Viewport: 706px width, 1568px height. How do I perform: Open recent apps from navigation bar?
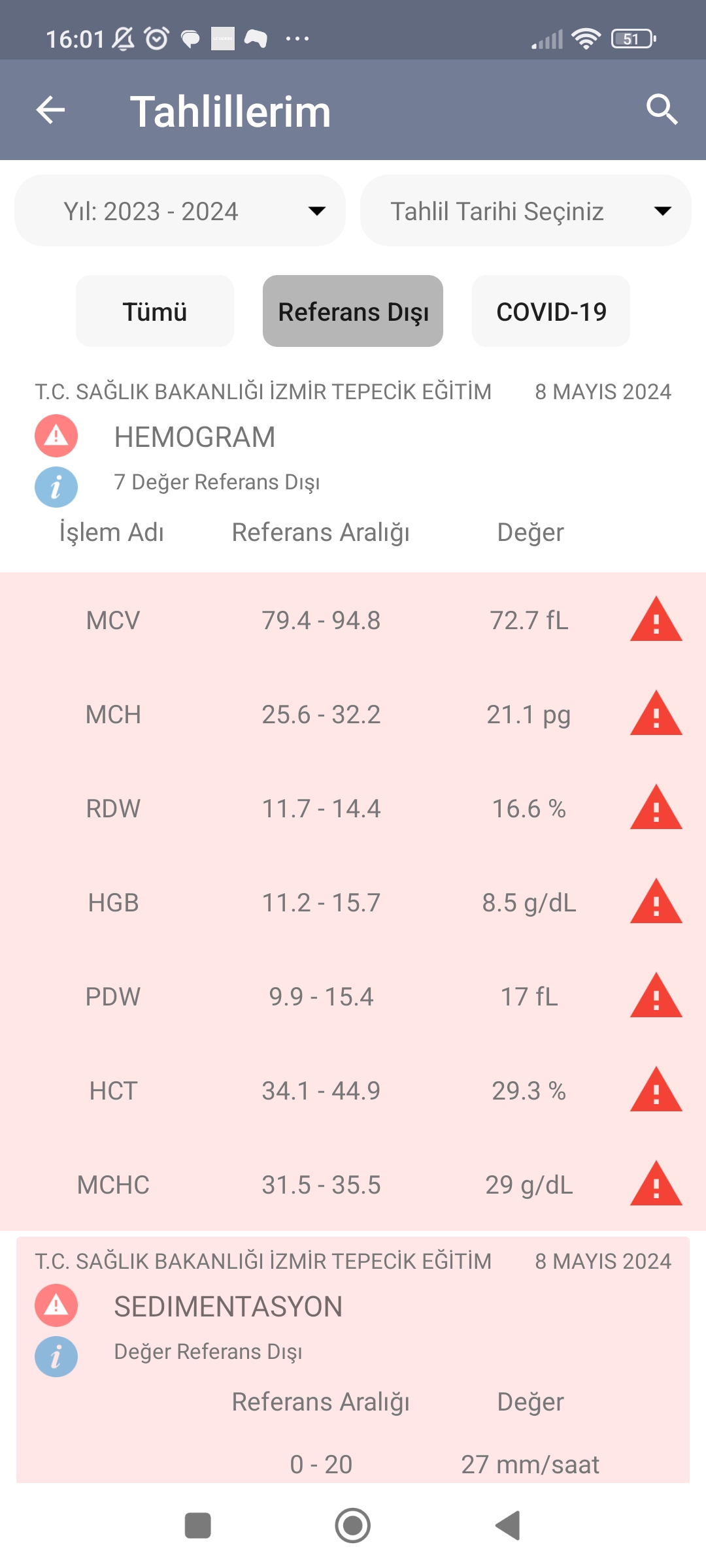pyautogui.click(x=198, y=1526)
